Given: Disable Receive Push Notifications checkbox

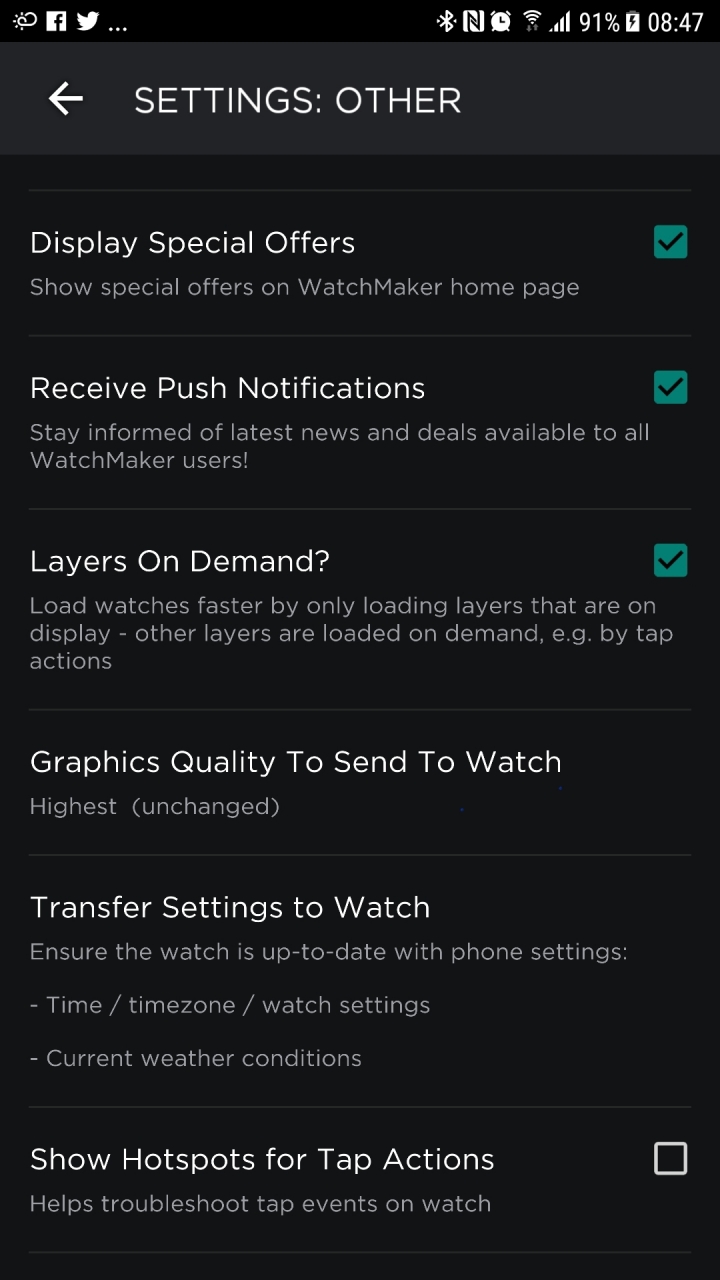Looking at the screenshot, I should tap(670, 387).
